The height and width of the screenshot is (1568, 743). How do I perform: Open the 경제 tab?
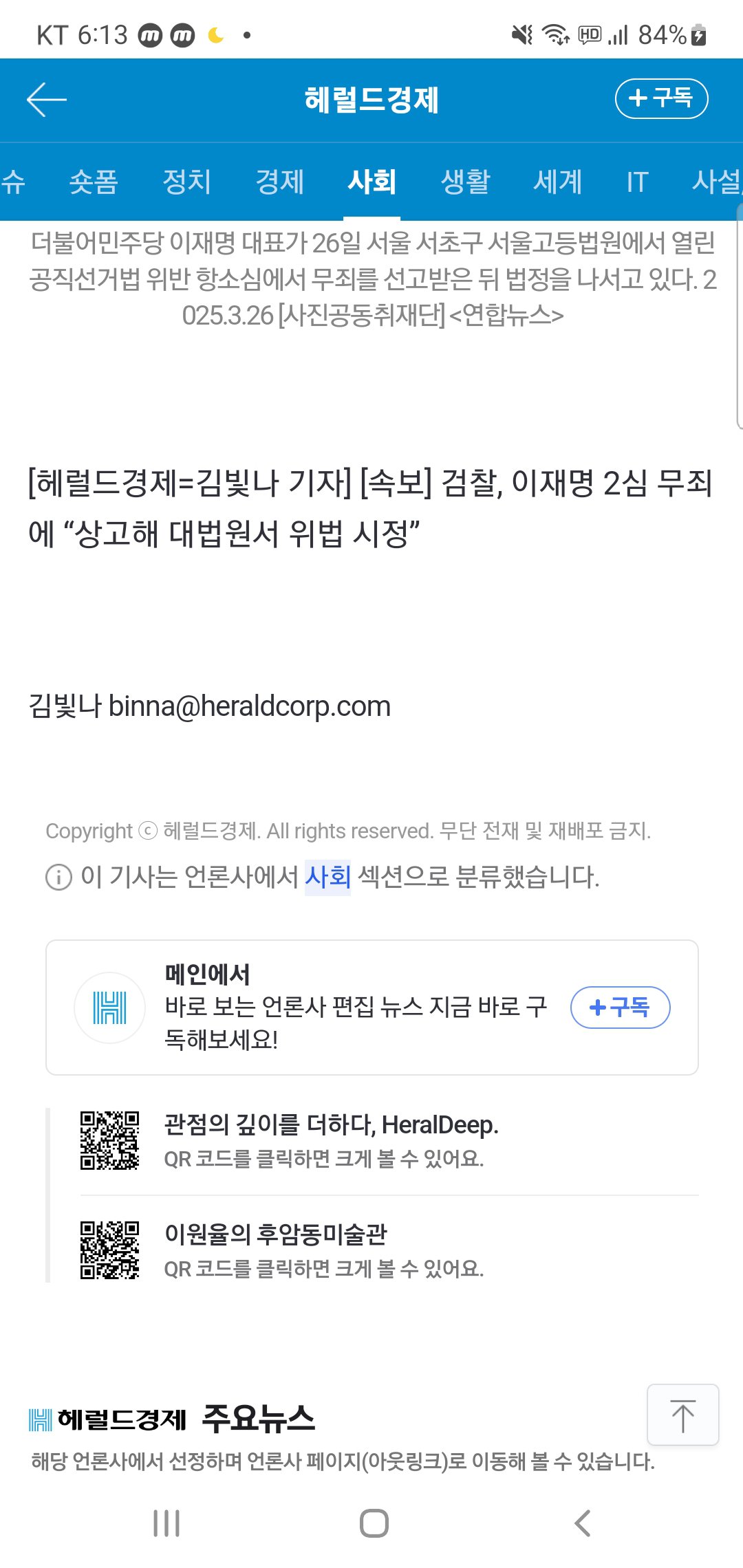[x=279, y=182]
